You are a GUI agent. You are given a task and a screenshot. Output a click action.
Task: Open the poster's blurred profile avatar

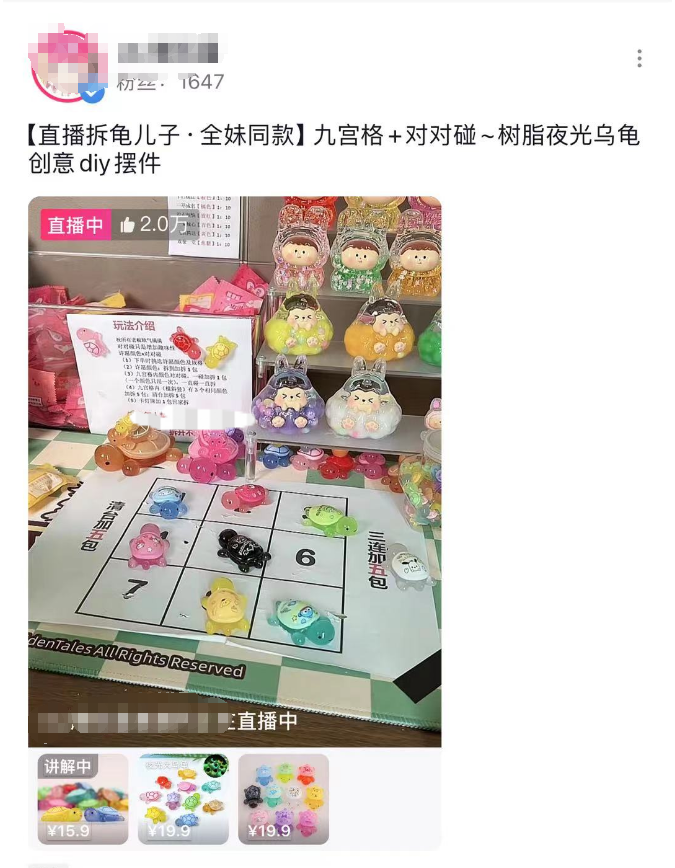click(x=66, y=64)
